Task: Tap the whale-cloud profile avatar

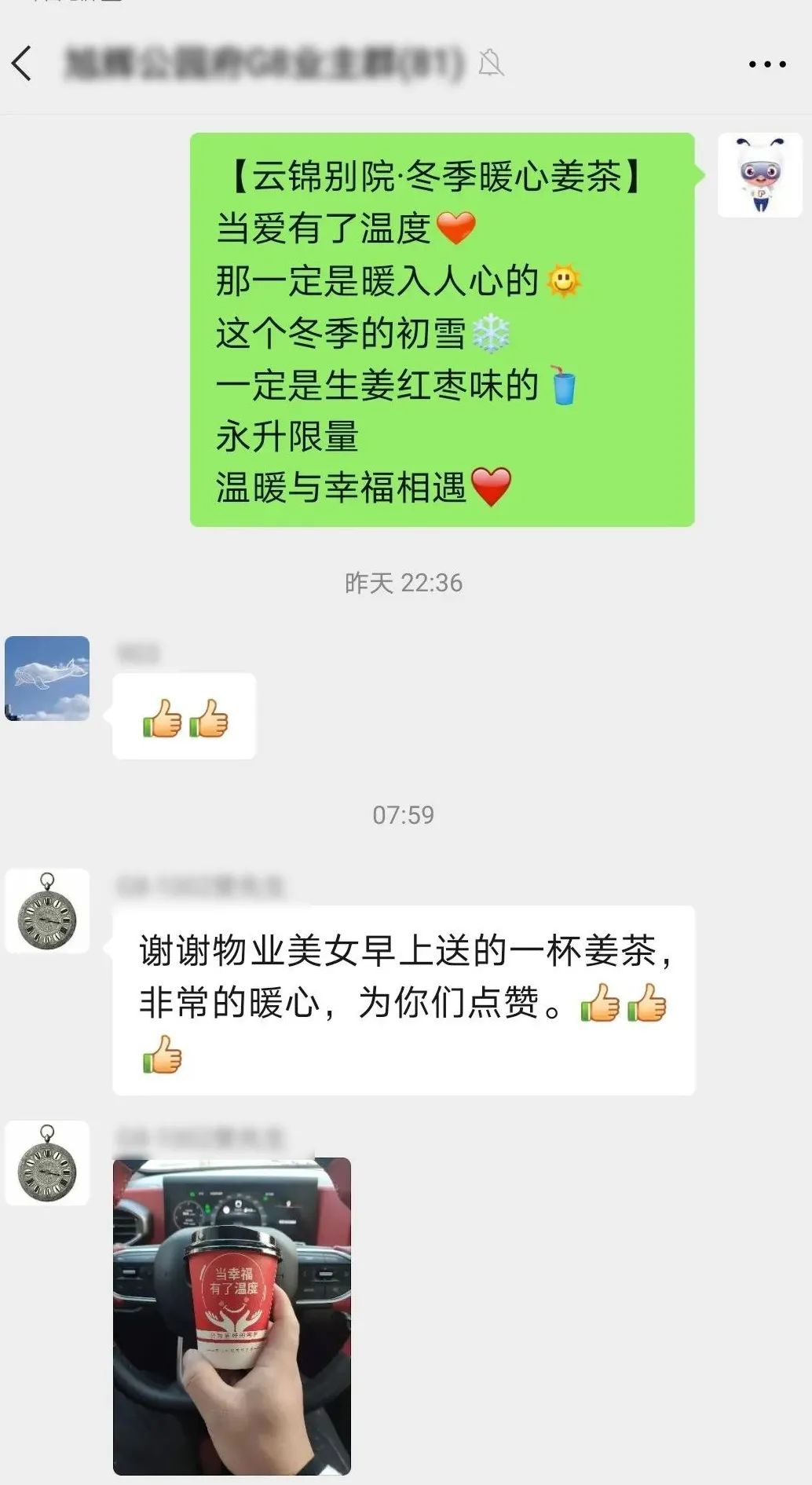Action: click(x=47, y=678)
